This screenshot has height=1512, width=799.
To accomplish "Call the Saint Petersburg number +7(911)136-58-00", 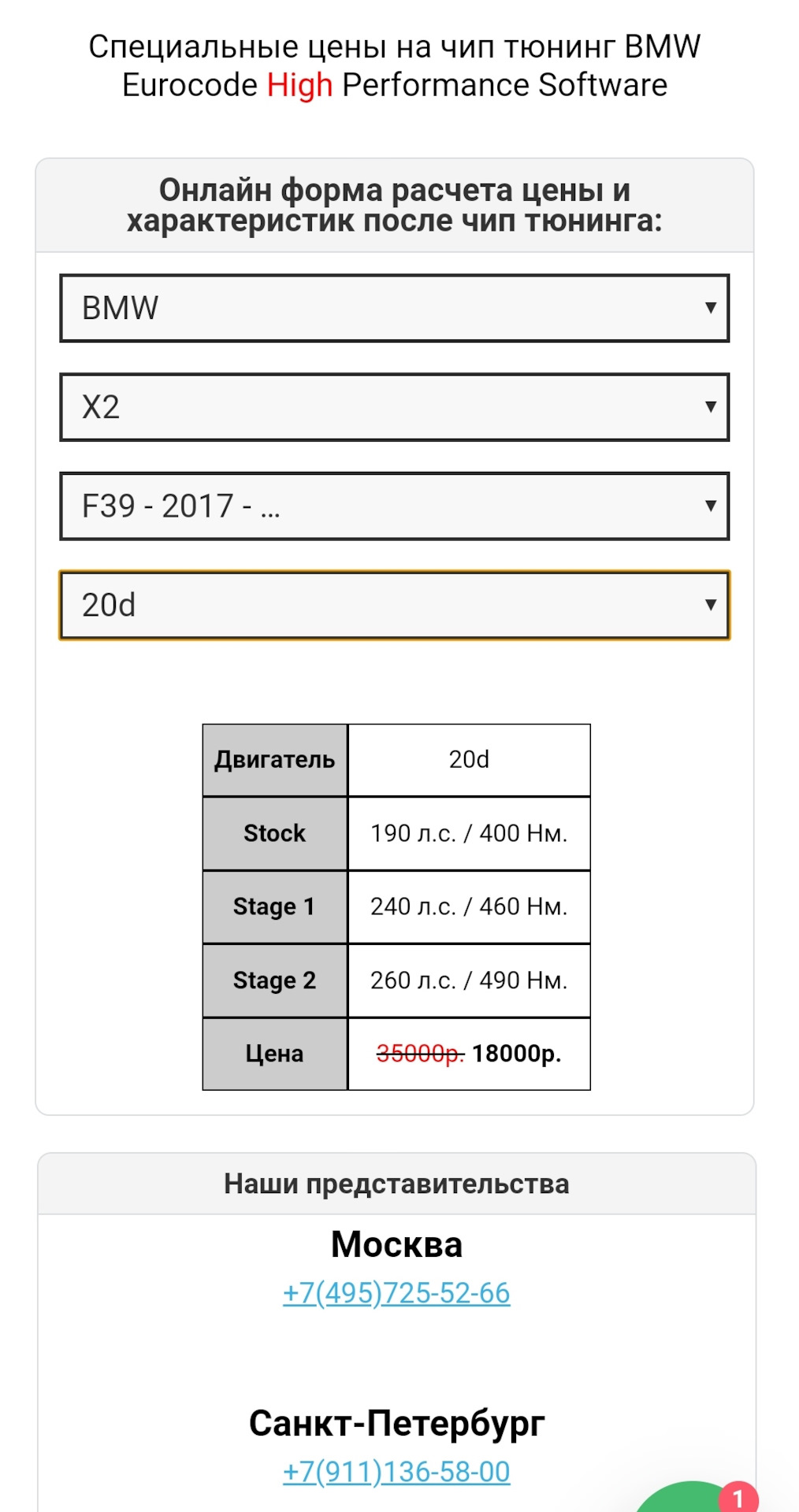I will click(396, 1471).
